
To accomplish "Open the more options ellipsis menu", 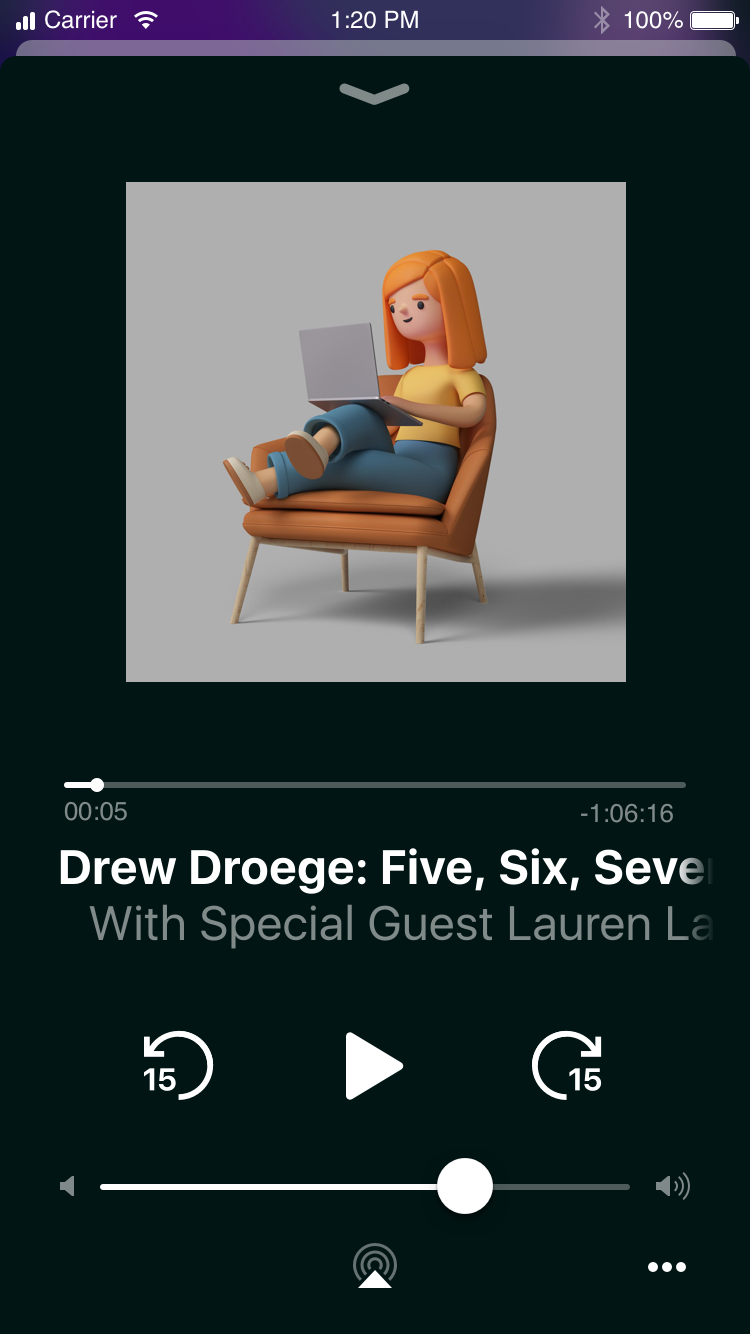I will pos(666,1266).
